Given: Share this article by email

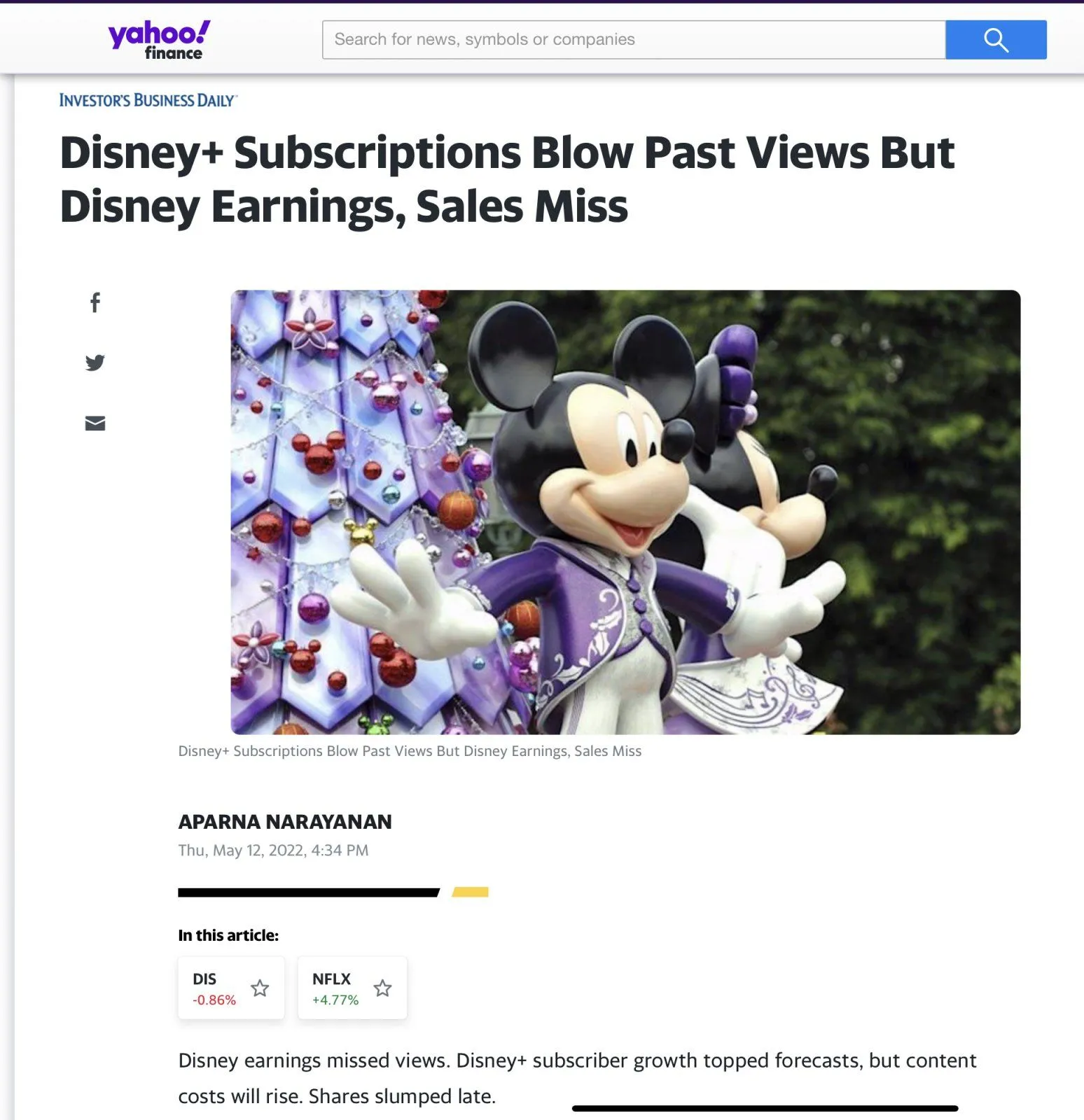Looking at the screenshot, I should tap(95, 423).
